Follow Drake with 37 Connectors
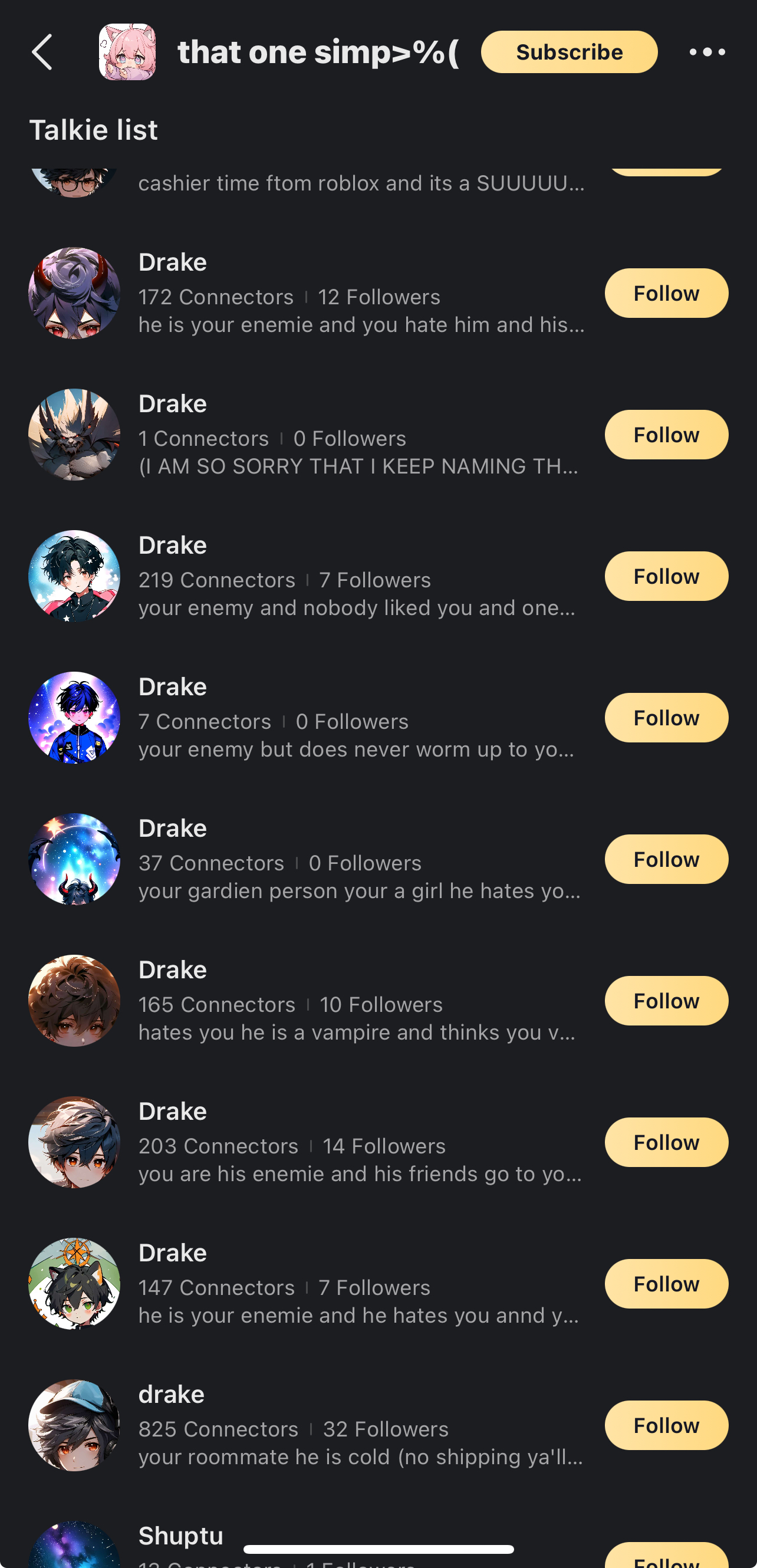Image resolution: width=757 pixels, height=1568 pixels. (666, 859)
